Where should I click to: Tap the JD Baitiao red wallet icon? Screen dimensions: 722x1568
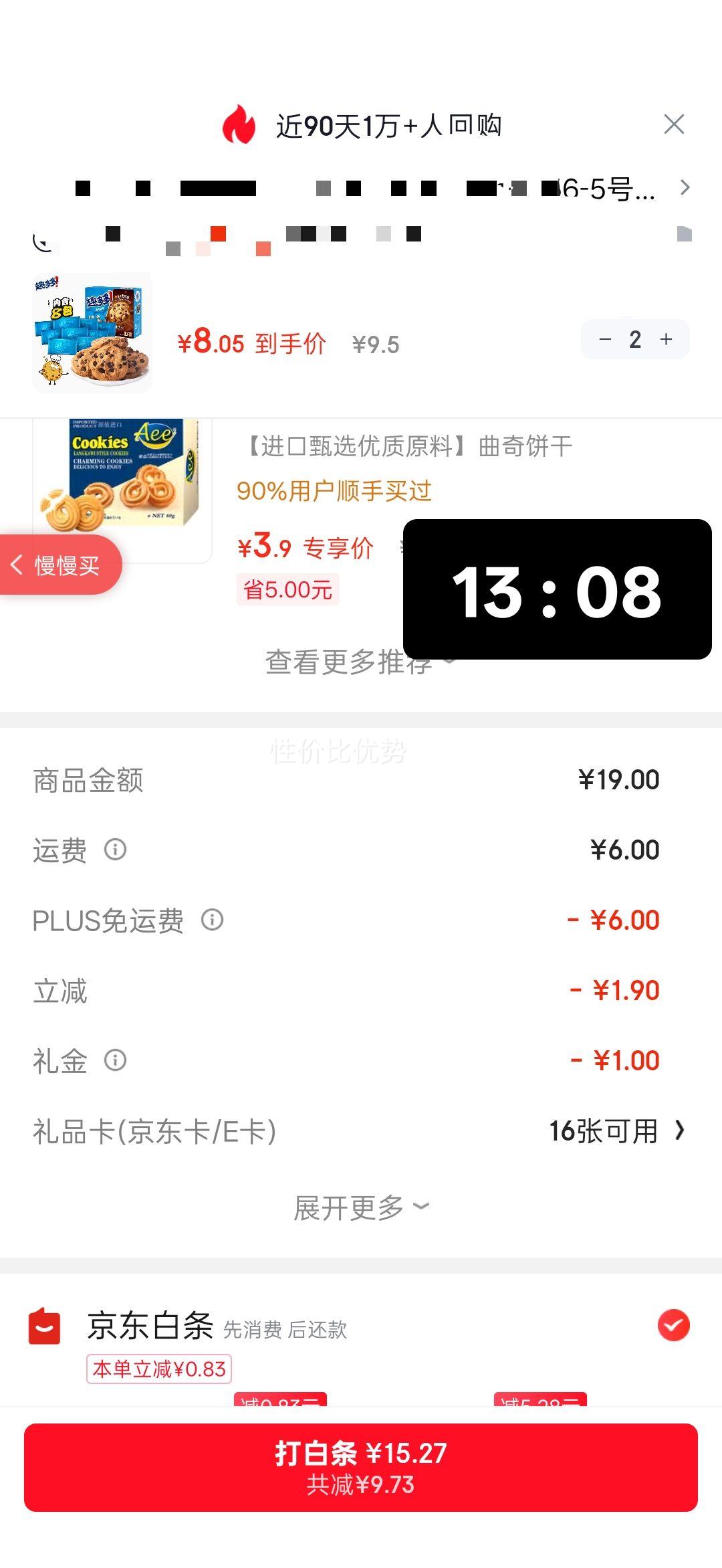(x=45, y=1327)
